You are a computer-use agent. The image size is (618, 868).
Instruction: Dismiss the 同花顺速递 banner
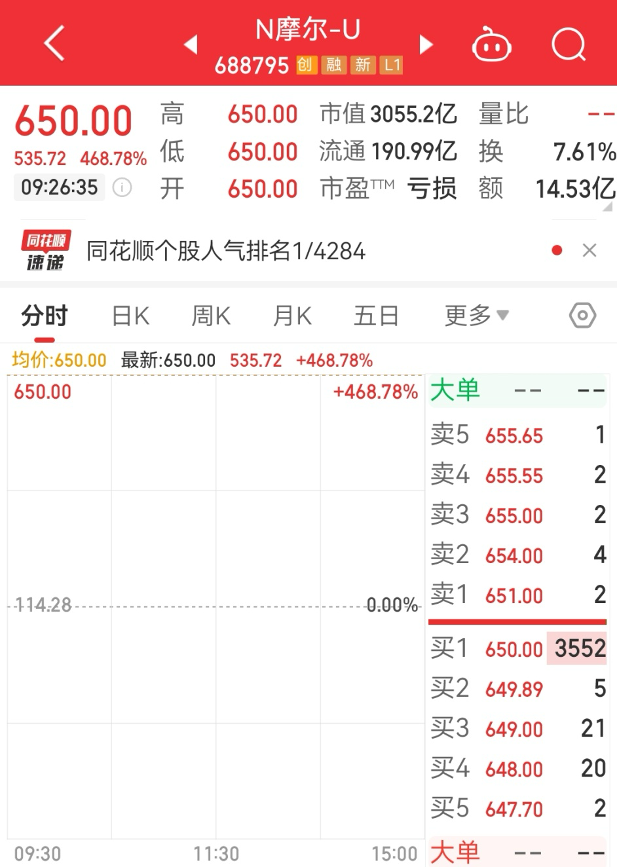pos(589,251)
